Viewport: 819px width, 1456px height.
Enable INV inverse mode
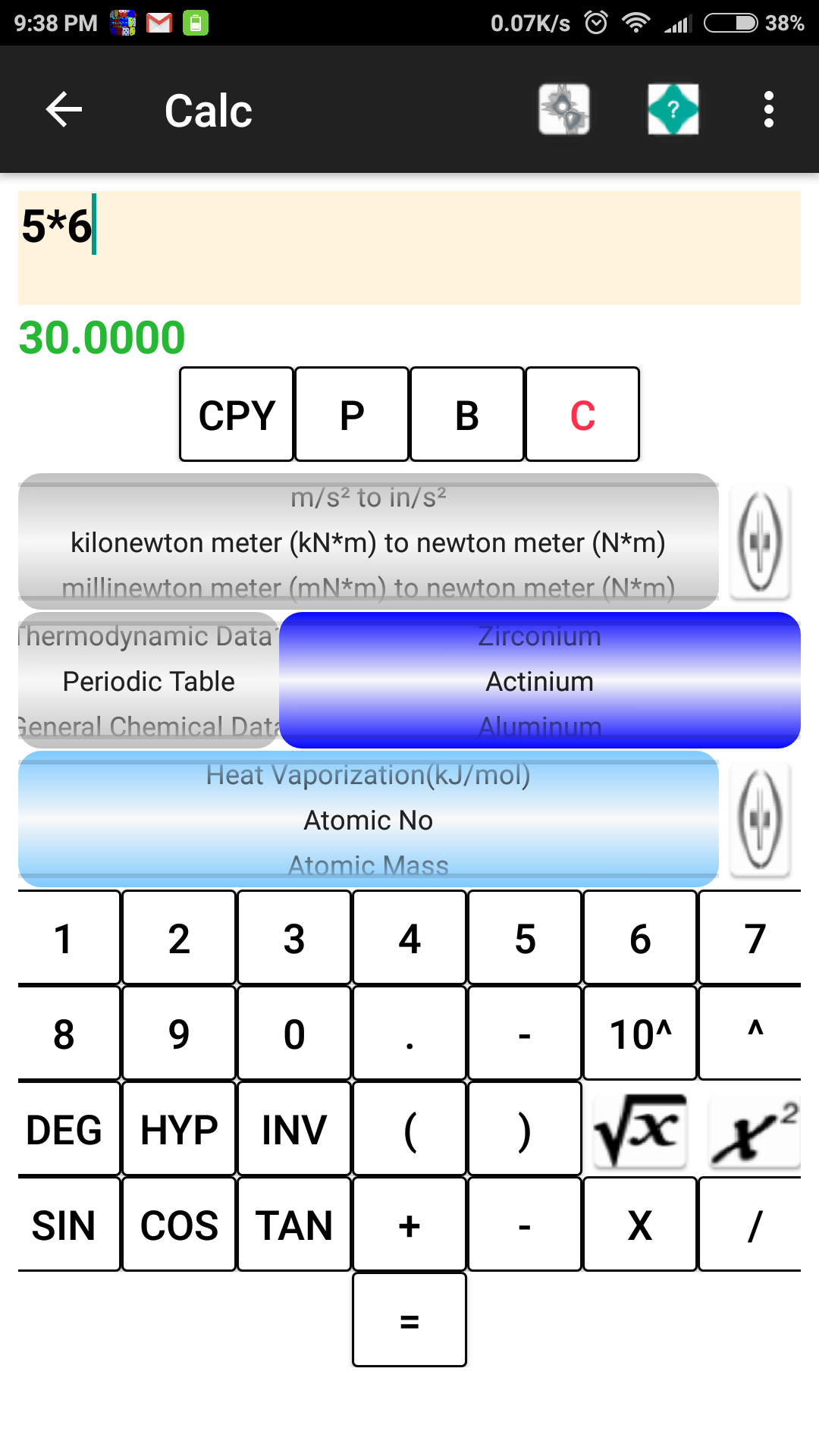coord(293,1129)
